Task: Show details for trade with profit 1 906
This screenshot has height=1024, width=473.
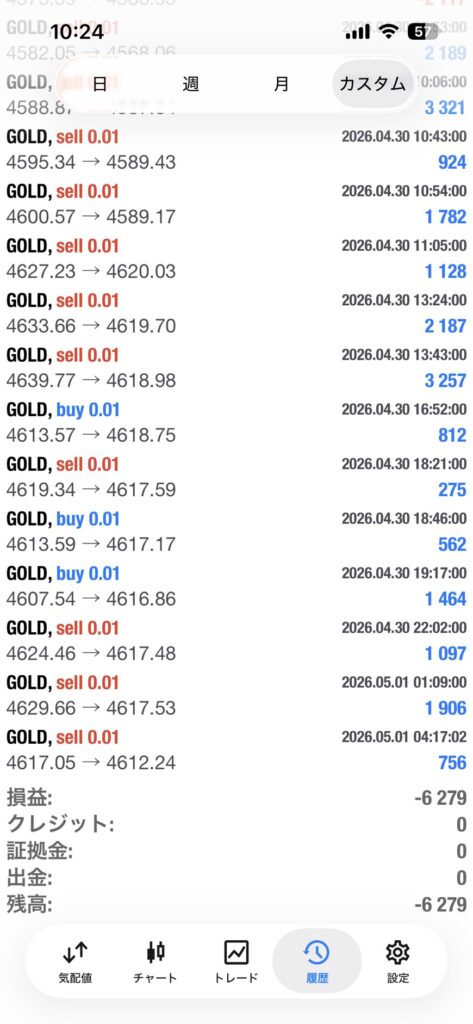Action: (236, 696)
